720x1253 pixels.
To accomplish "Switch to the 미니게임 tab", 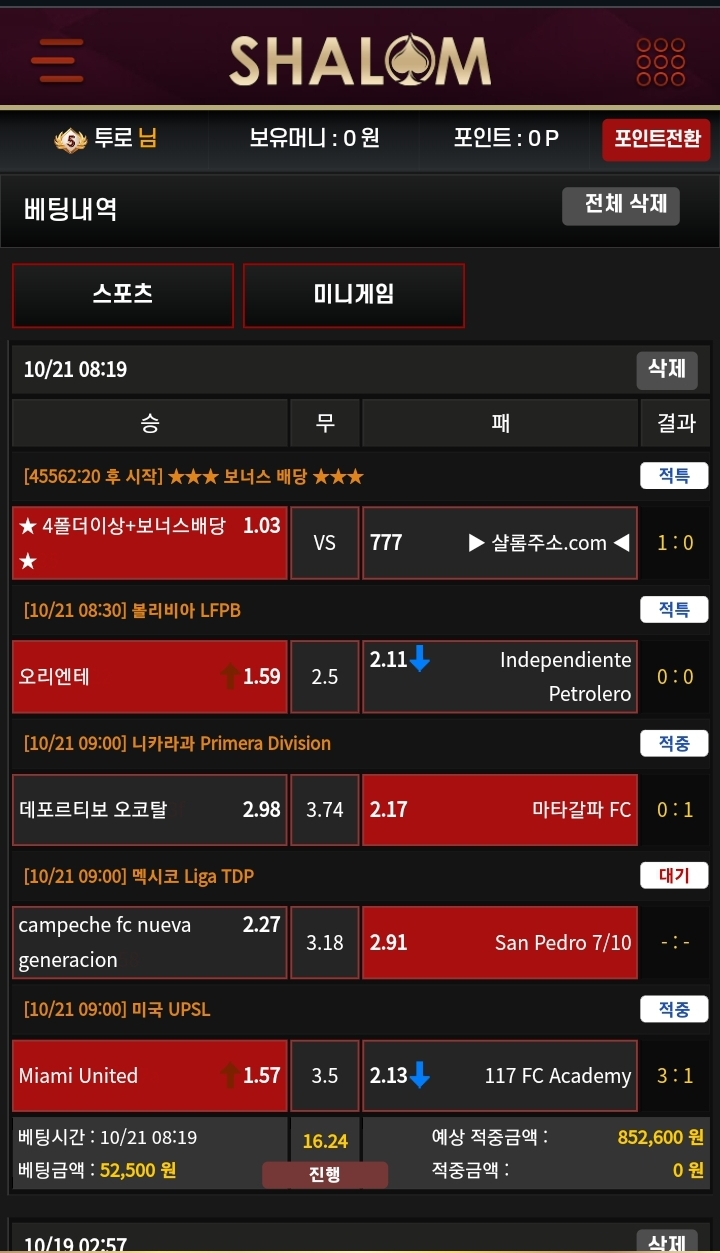I will pyautogui.click(x=354, y=295).
